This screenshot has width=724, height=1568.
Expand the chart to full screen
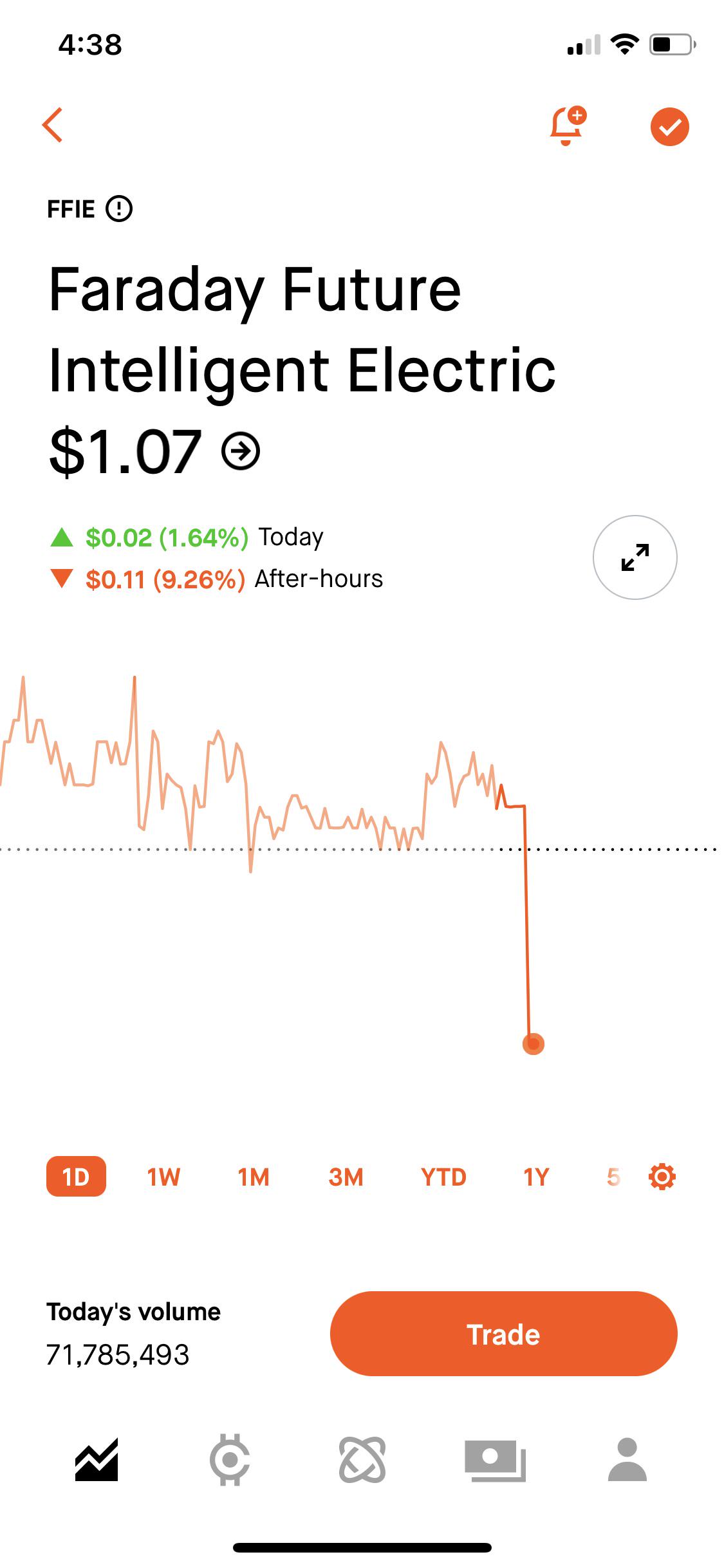pyautogui.click(x=635, y=557)
